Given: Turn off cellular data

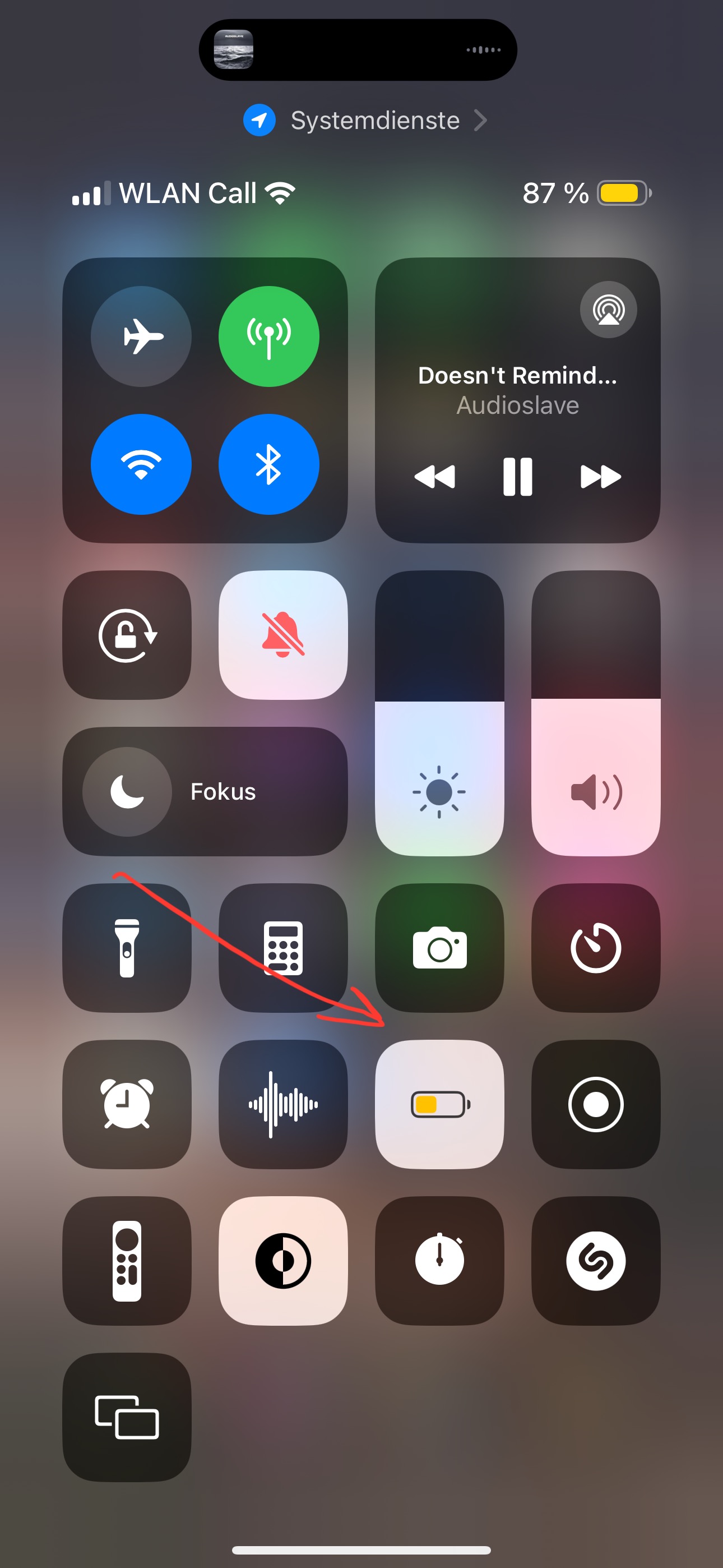Looking at the screenshot, I should tap(268, 336).
